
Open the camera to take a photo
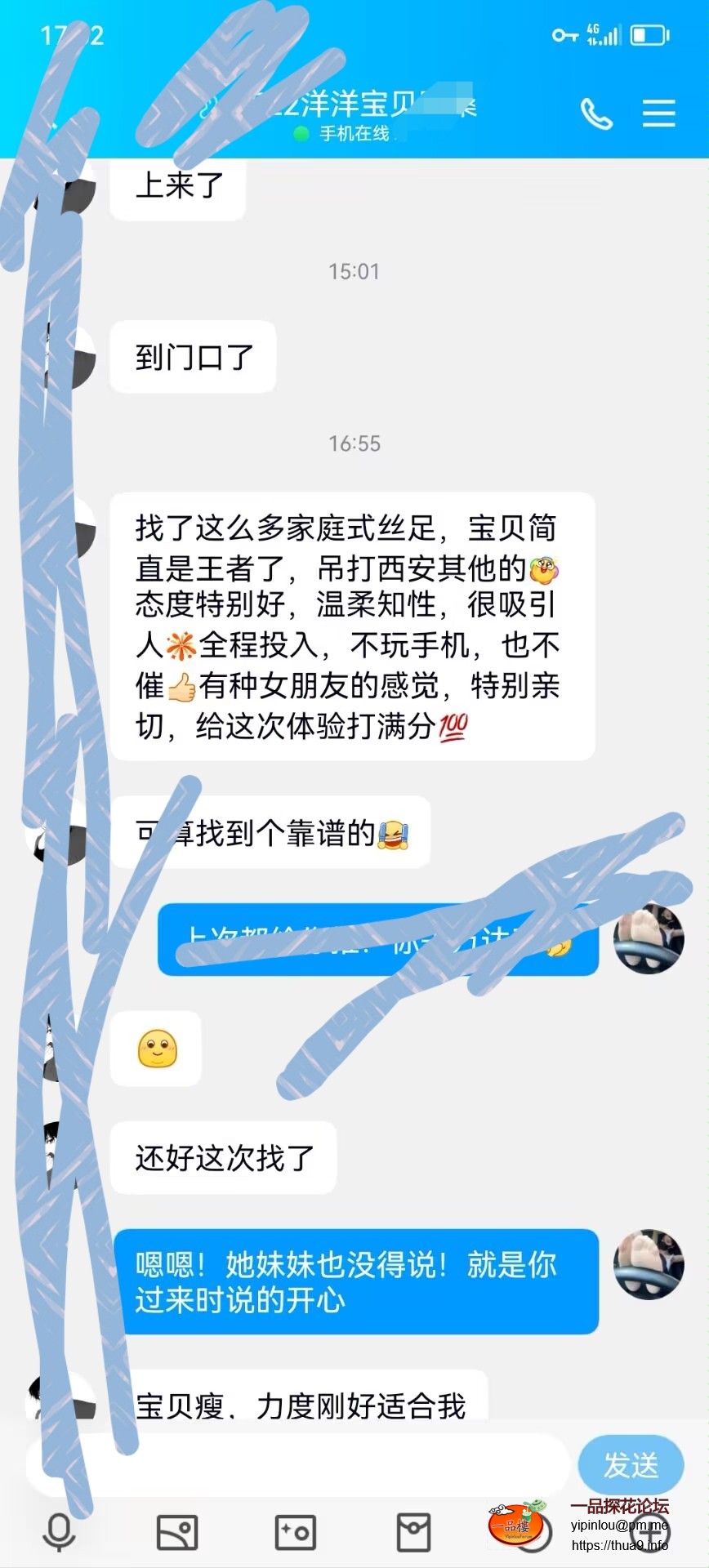[x=295, y=1532]
